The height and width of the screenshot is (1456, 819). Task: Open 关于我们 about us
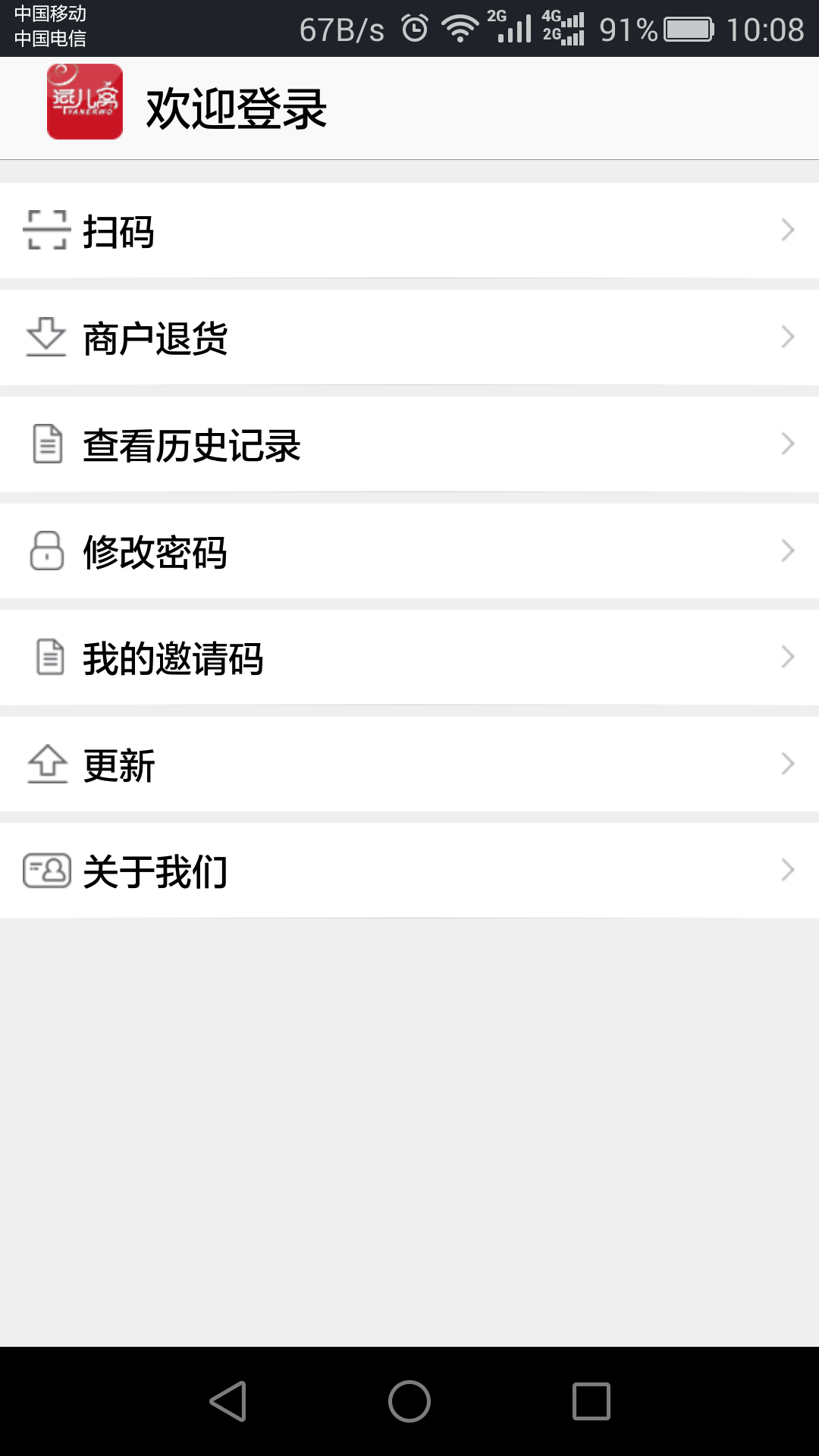point(409,871)
